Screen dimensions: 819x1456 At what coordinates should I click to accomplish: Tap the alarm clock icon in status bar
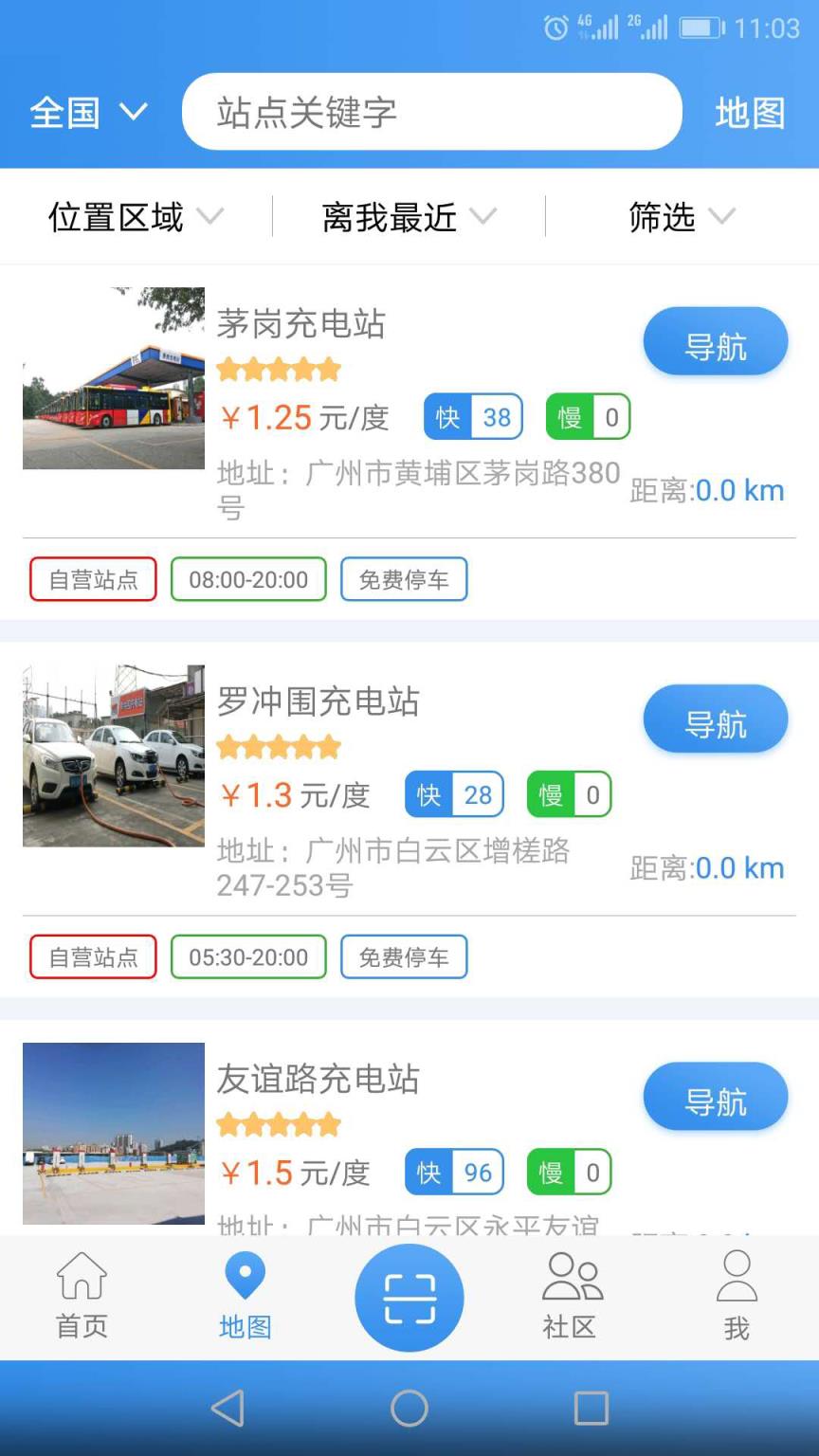[x=555, y=27]
